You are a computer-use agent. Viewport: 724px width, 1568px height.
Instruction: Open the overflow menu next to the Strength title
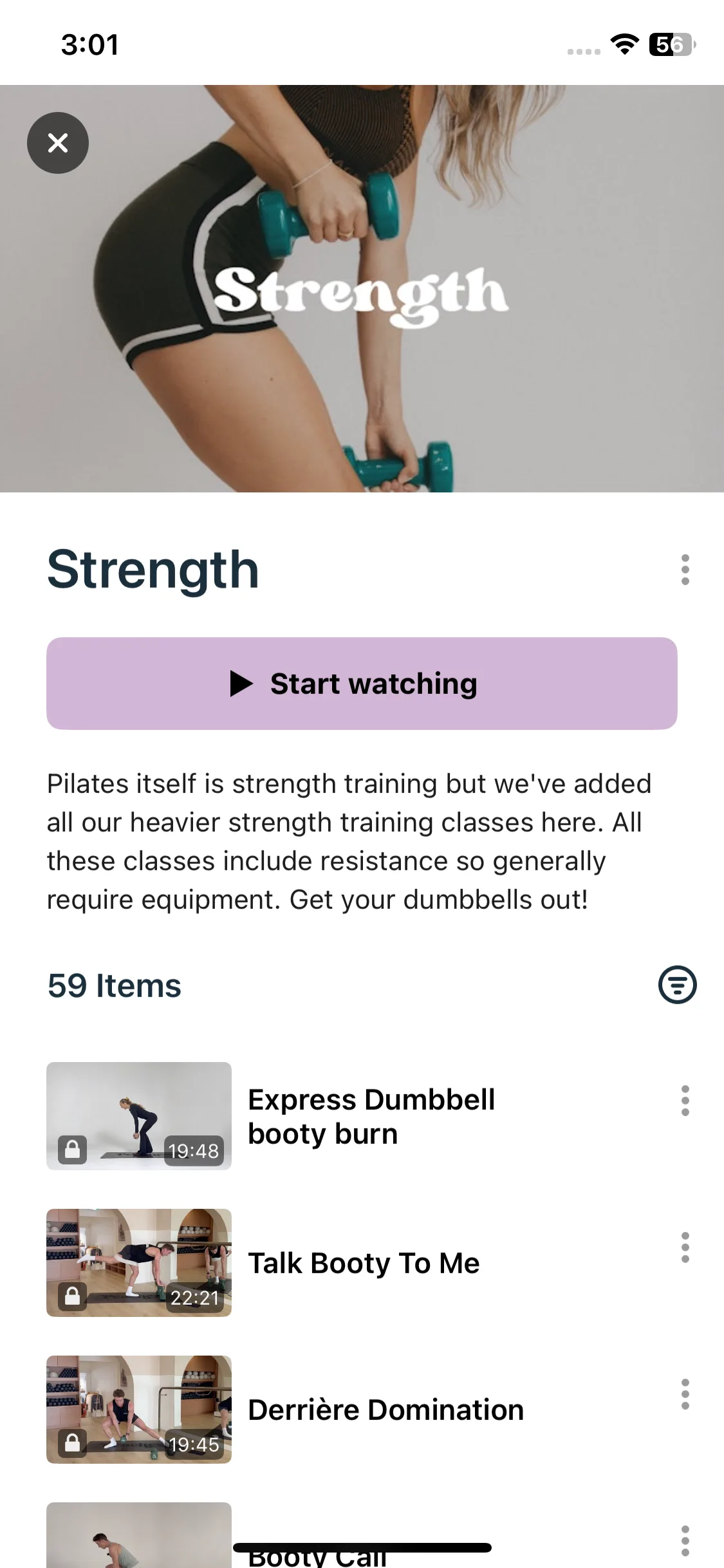[x=685, y=570]
